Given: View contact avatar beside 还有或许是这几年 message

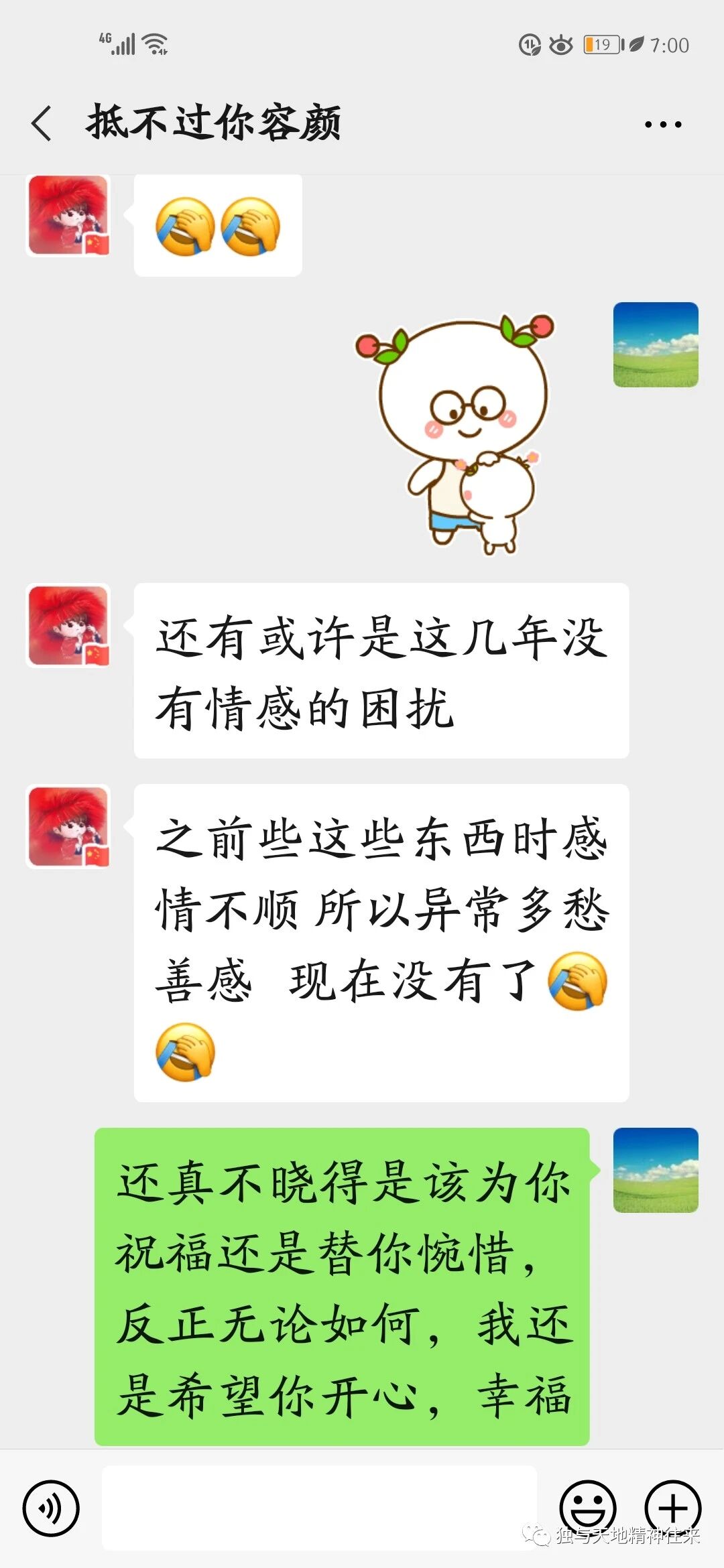Looking at the screenshot, I should 68,626.
